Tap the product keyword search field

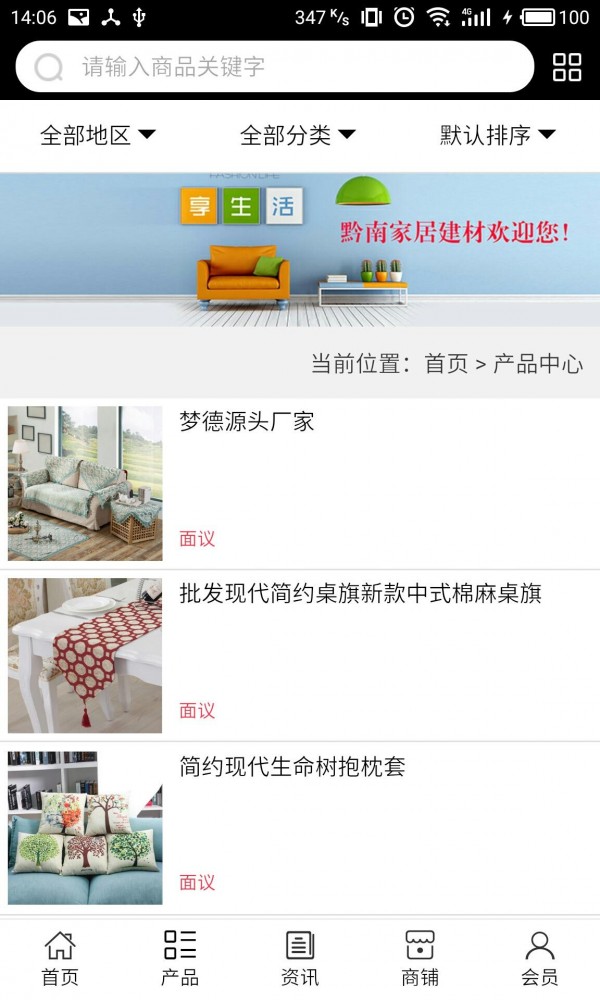[275, 67]
